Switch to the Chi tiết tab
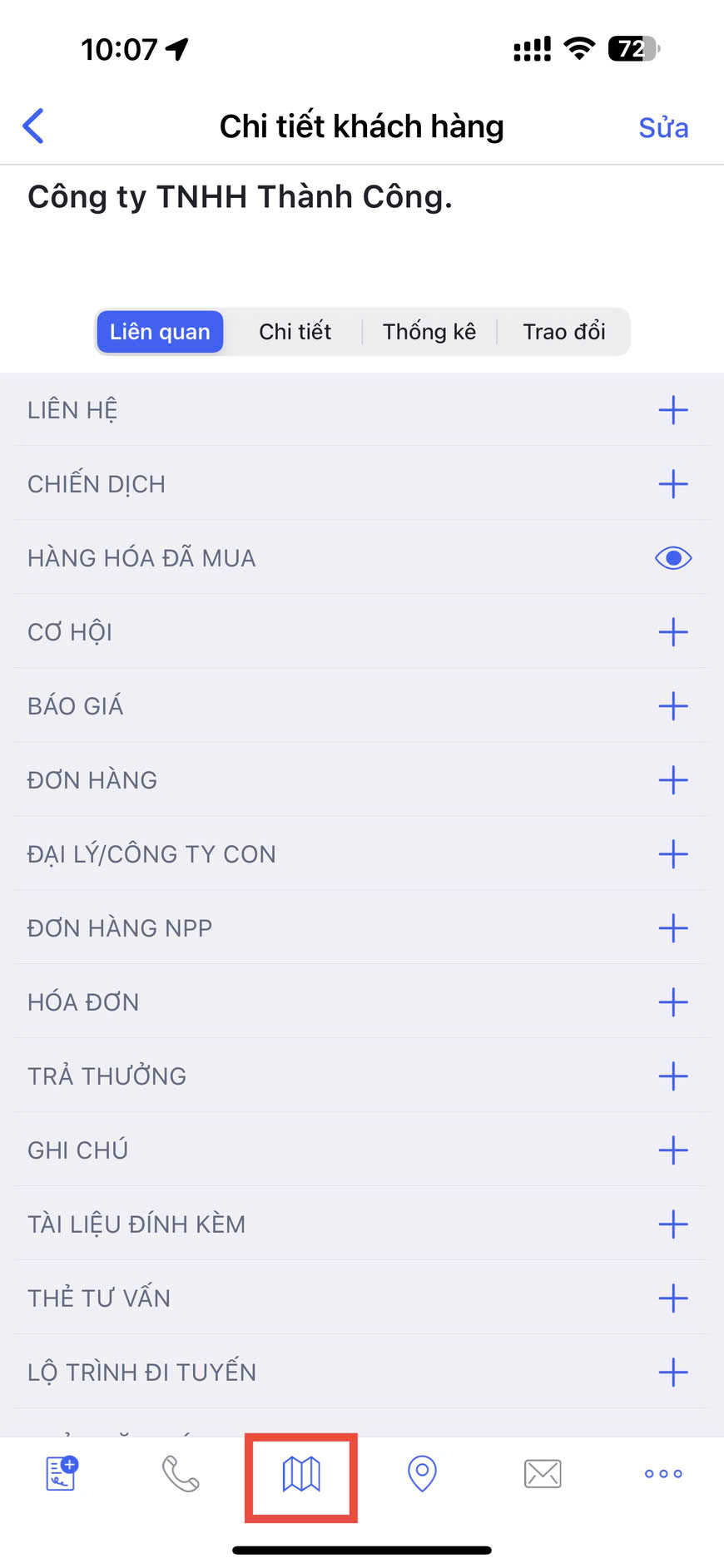724x1568 pixels. click(x=295, y=332)
